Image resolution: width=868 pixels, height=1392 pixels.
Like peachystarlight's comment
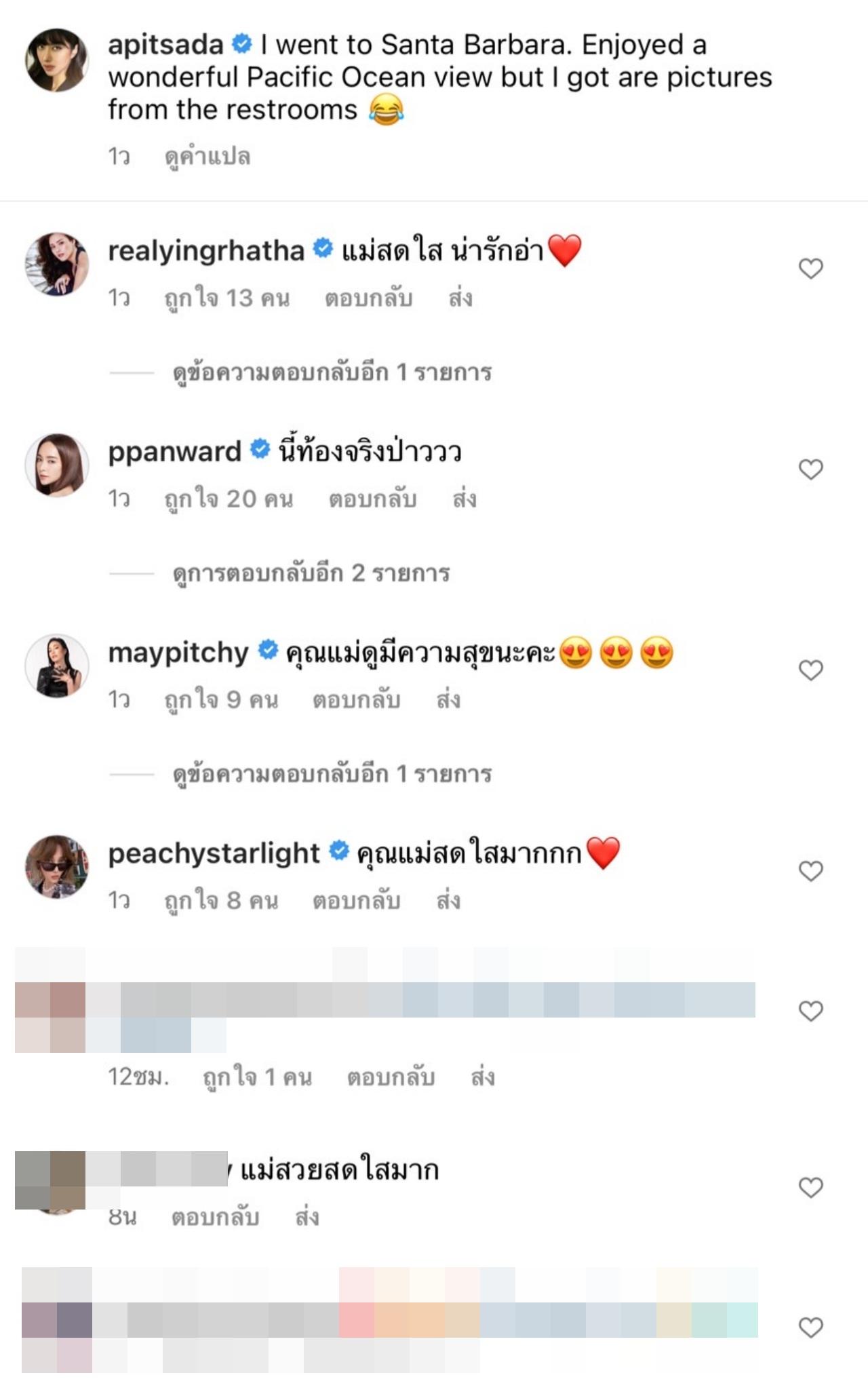[x=810, y=871]
